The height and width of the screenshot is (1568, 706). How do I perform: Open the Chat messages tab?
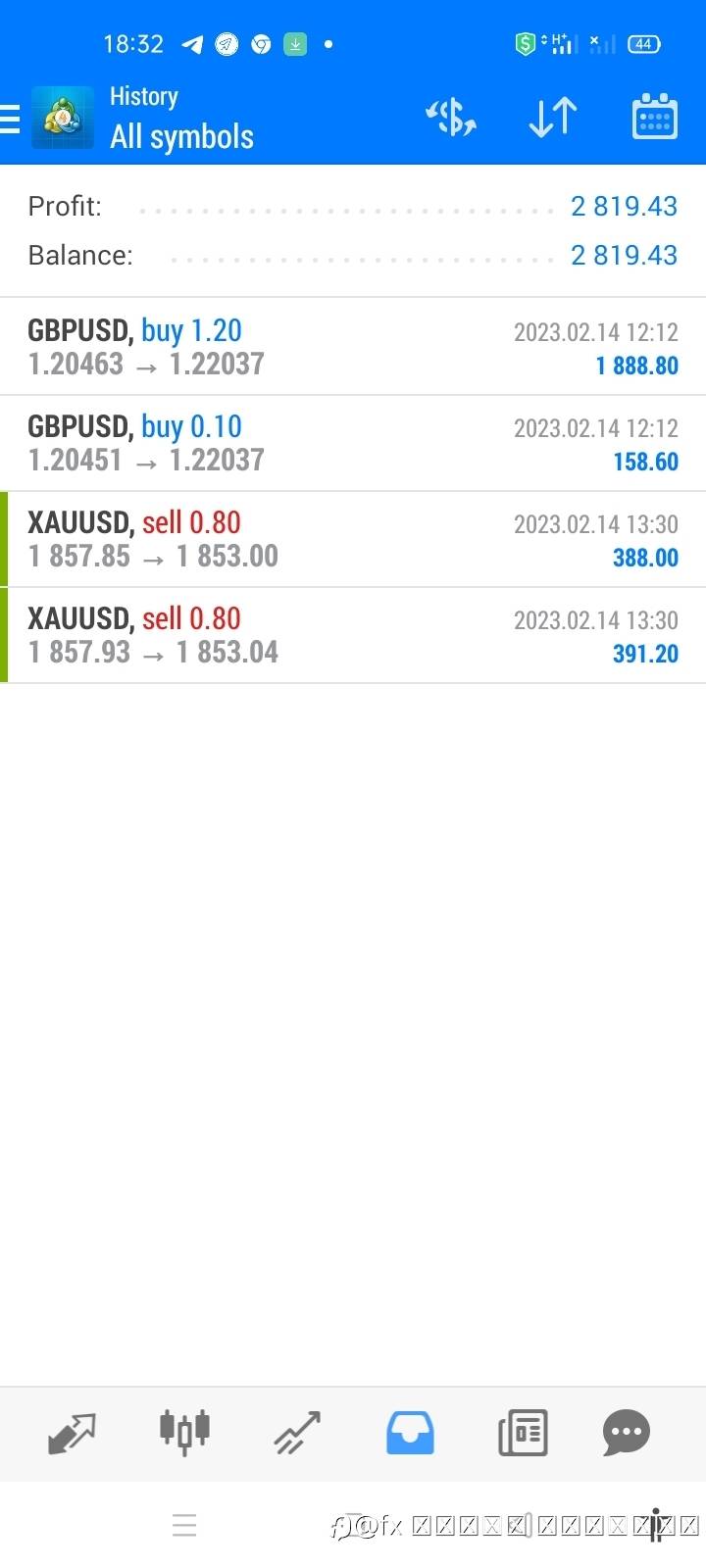627,1433
